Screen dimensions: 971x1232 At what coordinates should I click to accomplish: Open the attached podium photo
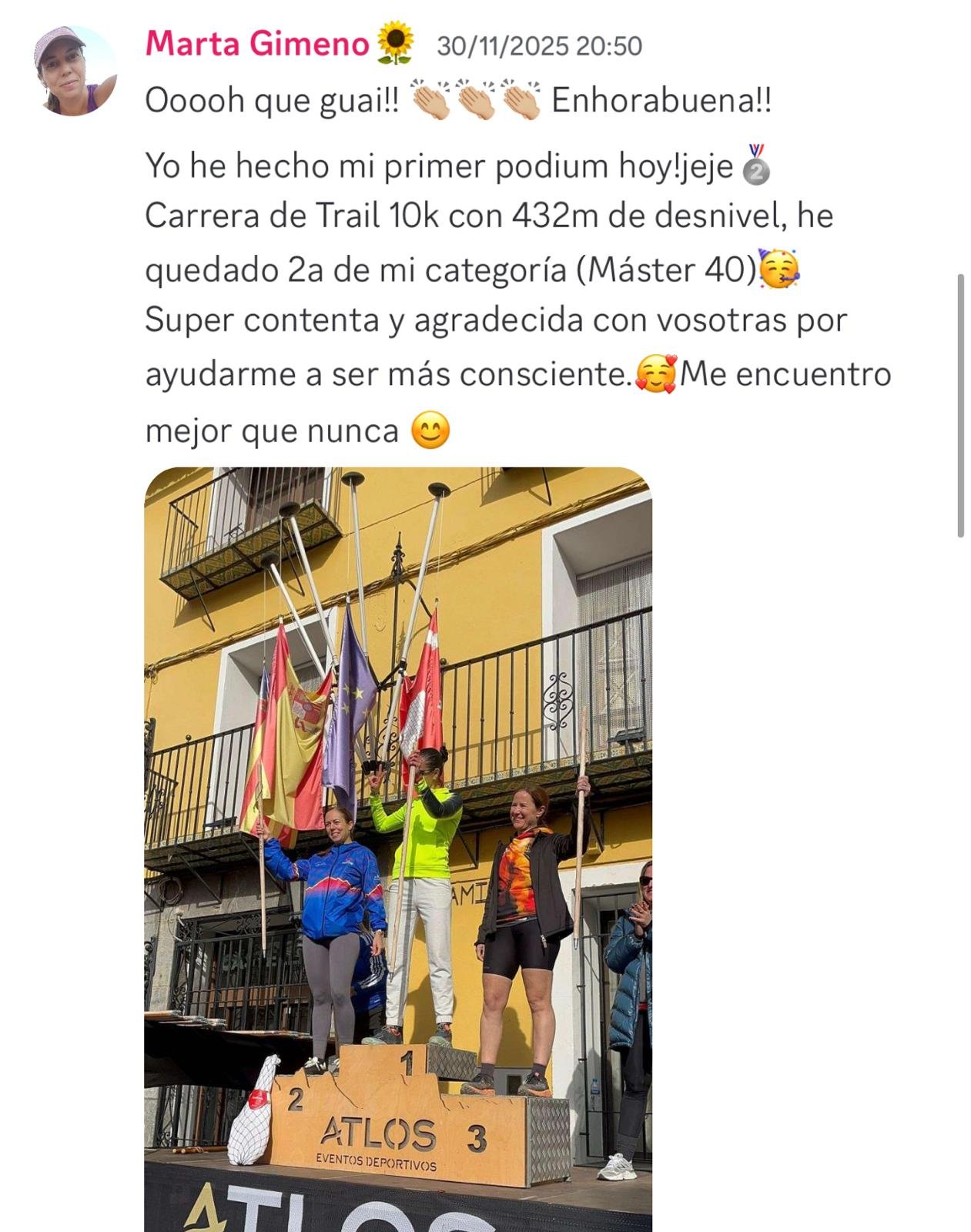pos(397,847)
